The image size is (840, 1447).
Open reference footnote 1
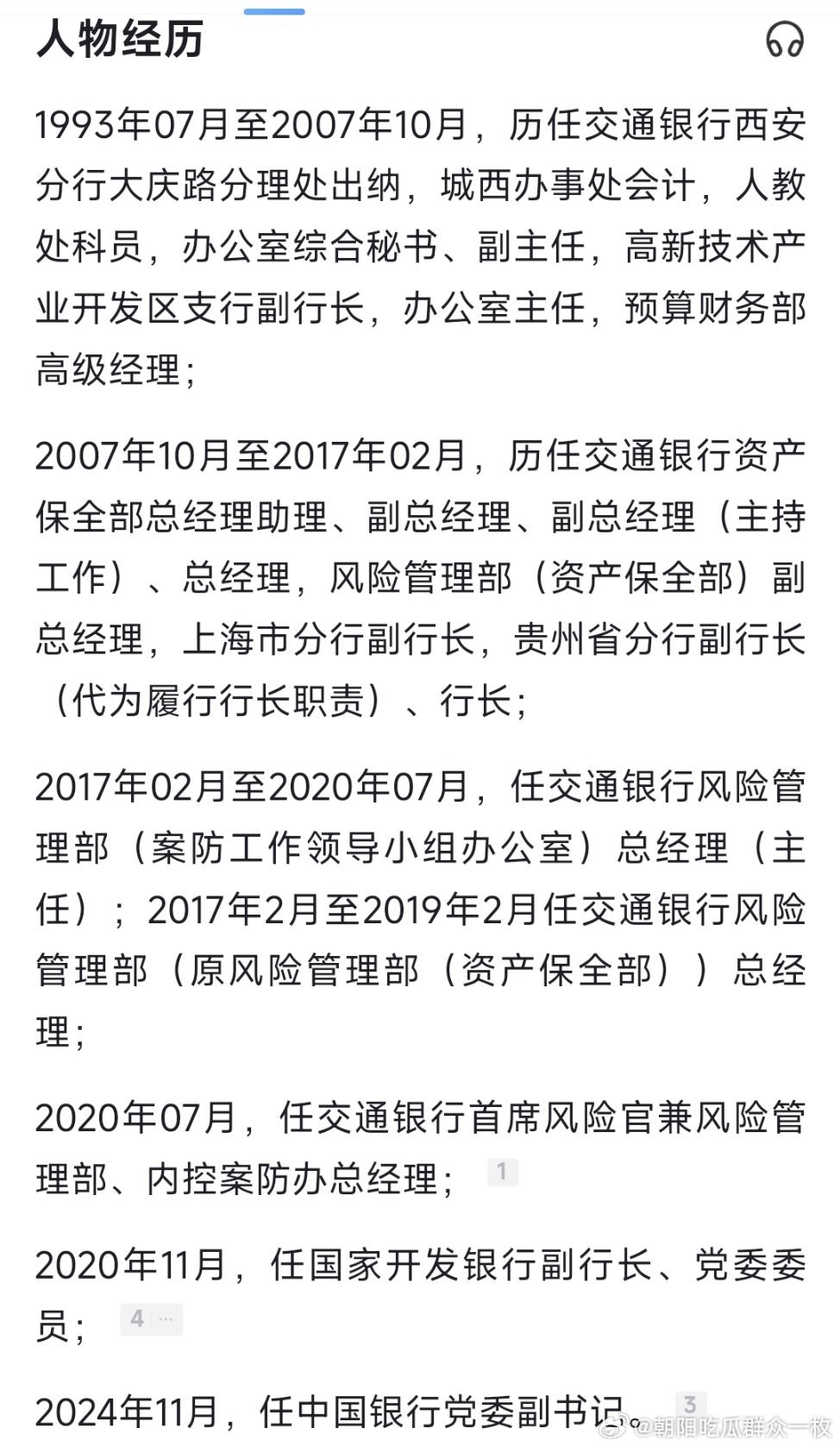503,1172
